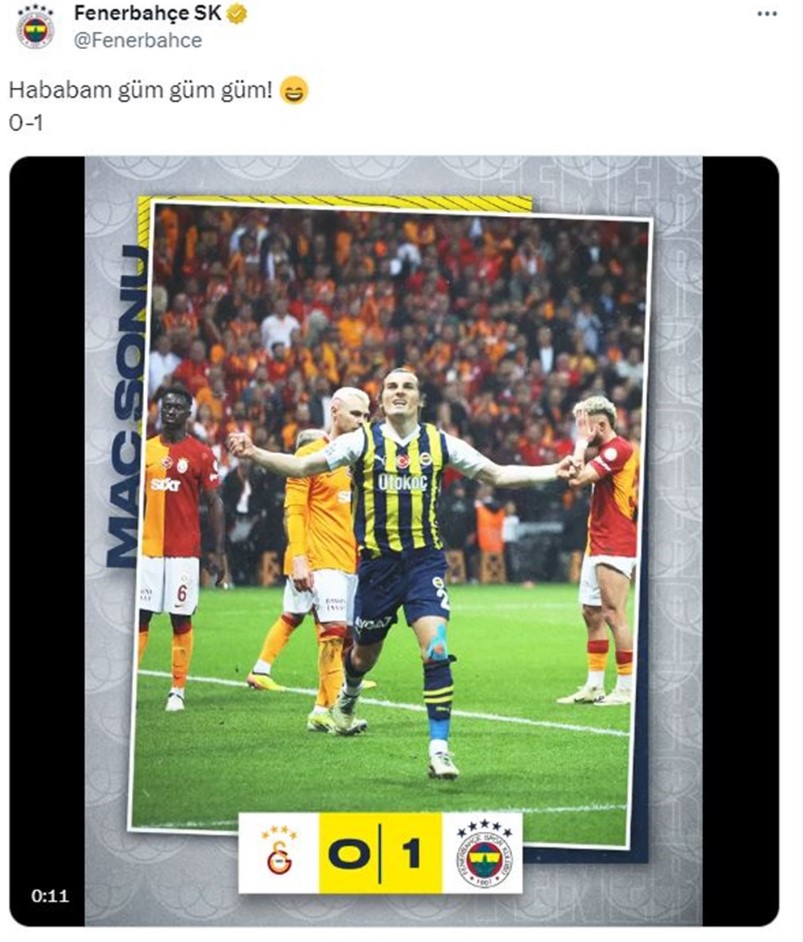Open the @Fenerbahce handle

[138, 40]
